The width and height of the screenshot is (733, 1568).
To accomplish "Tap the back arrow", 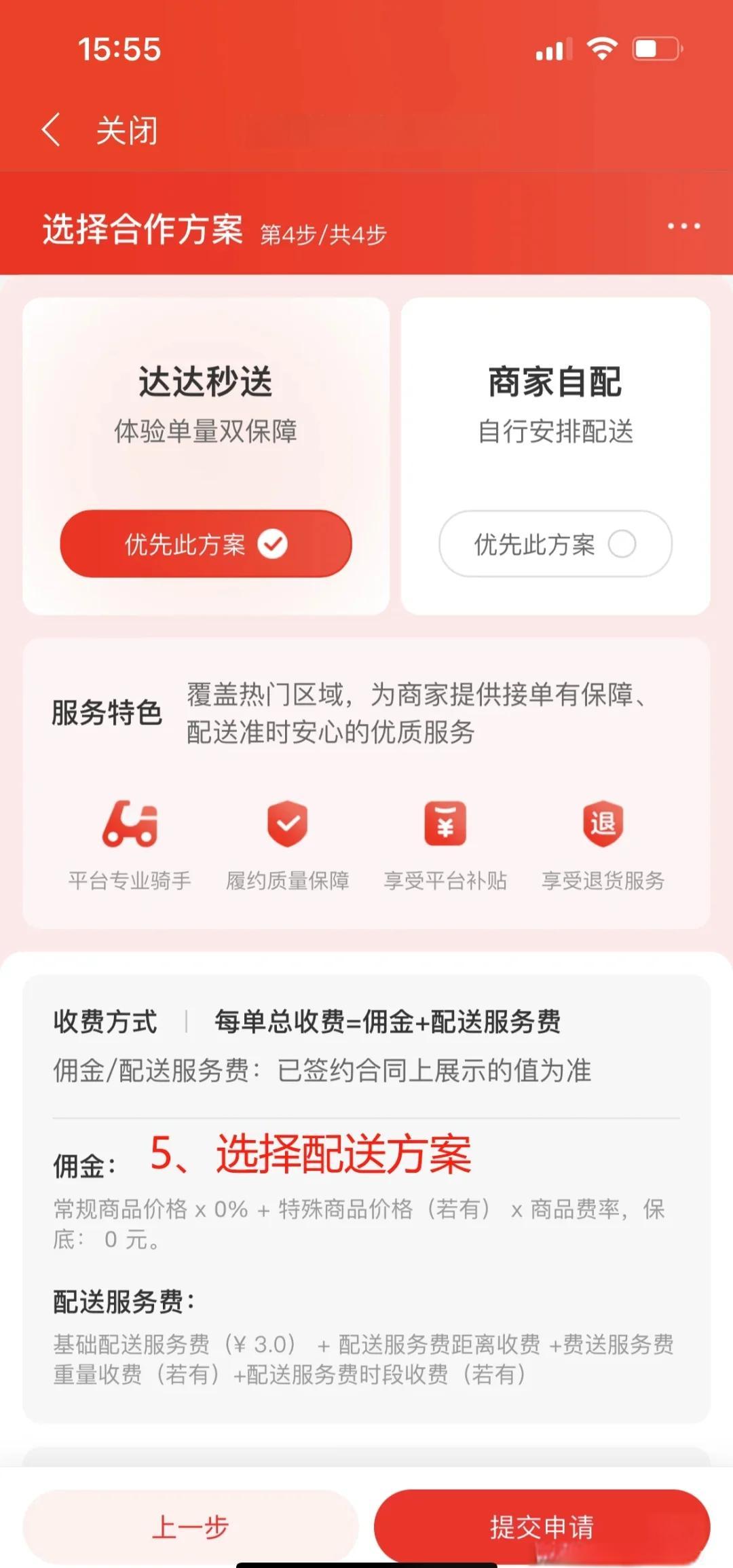I will [x=51, y=130].
